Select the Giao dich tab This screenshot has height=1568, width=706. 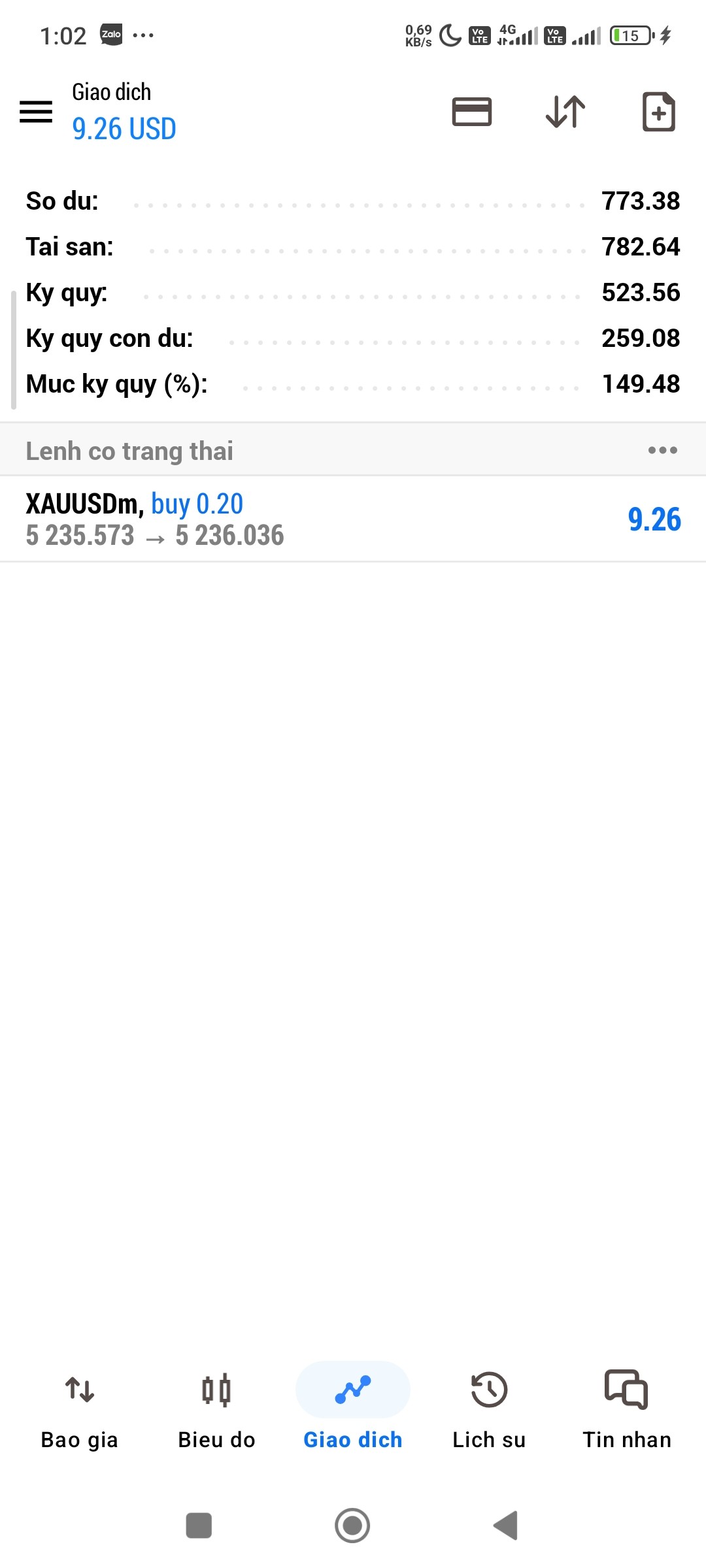coord(353,1411)
